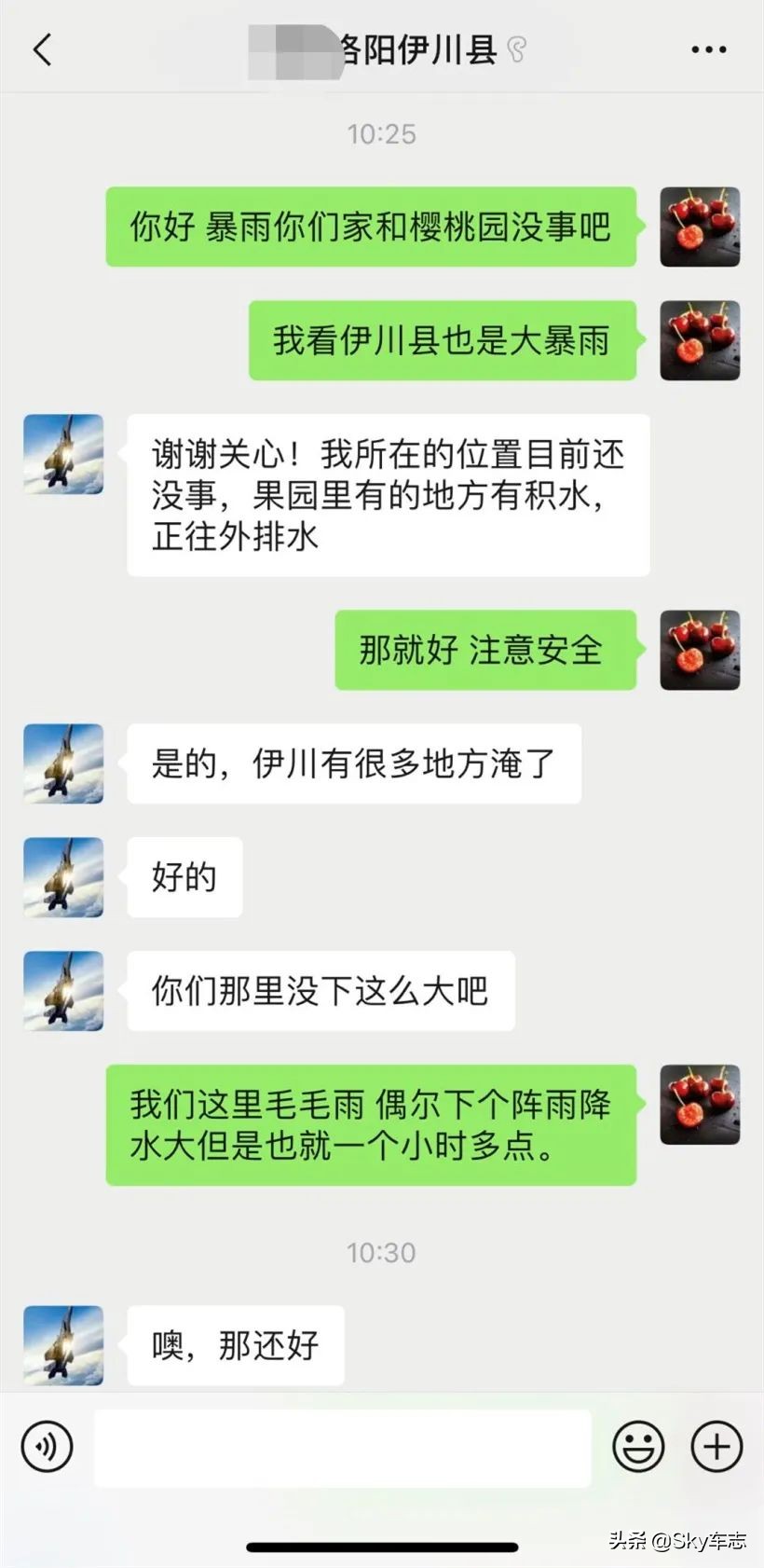
Task: Tap the message input field to type
Action: point(345,1446)
